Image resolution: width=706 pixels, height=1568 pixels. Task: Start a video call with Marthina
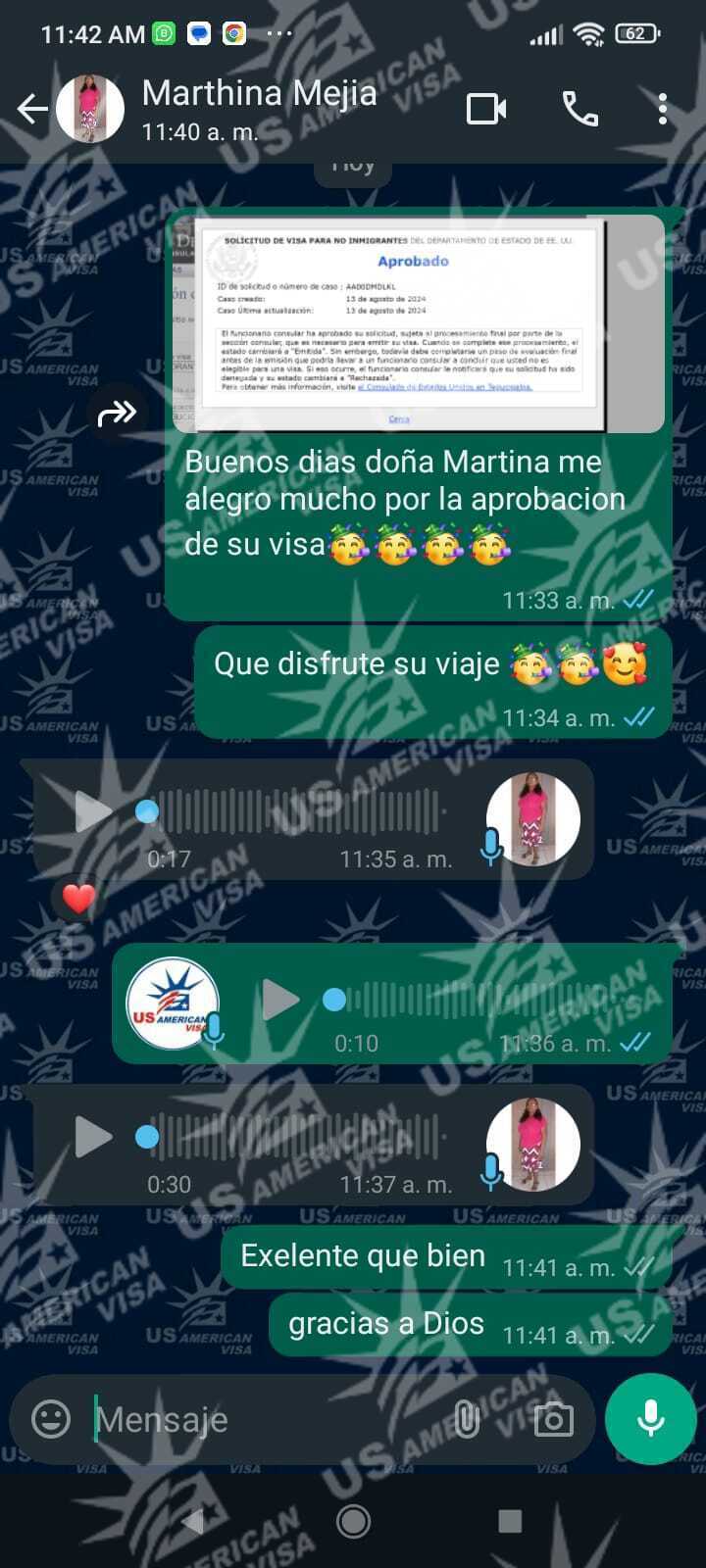click(x=485, y=109)
